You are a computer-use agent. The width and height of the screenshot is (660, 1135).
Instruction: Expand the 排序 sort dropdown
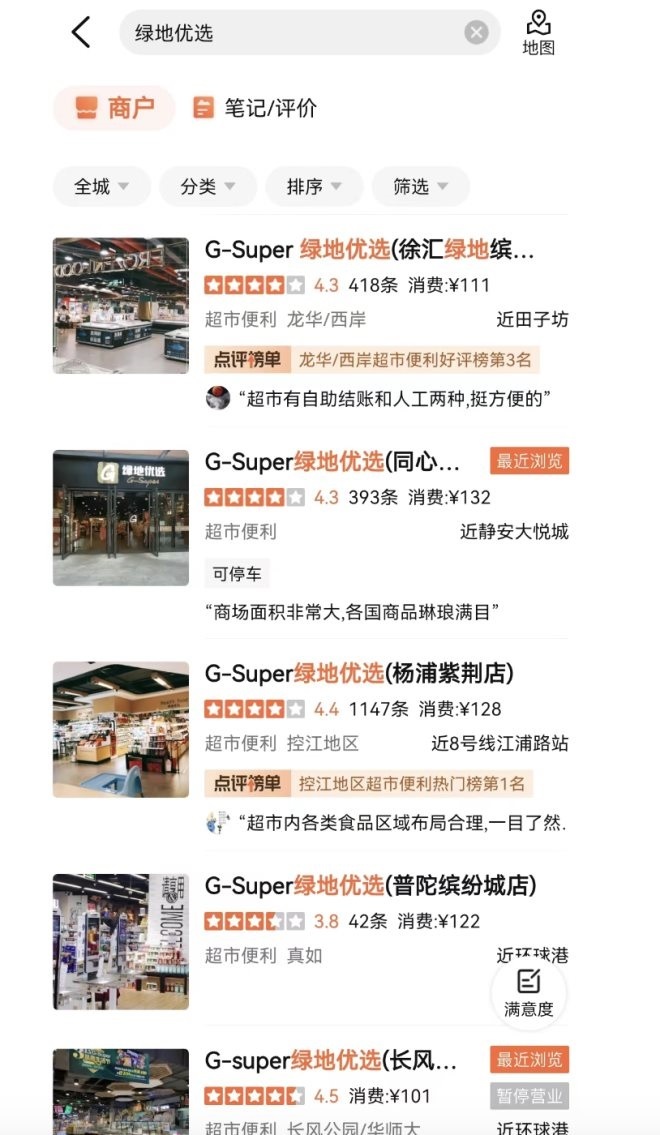[314, 187]
